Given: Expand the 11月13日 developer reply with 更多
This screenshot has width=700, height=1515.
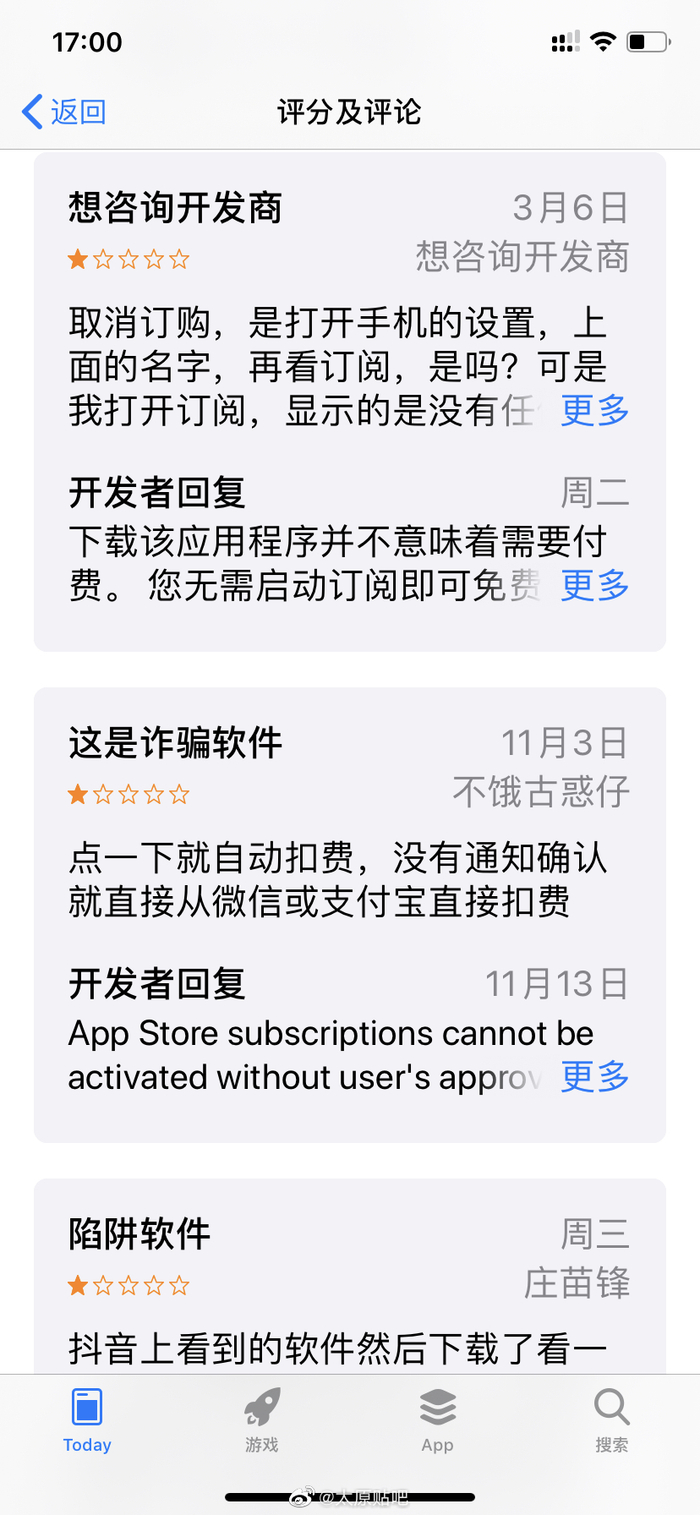Looking at the screenshot, I should coord(594,1077).
